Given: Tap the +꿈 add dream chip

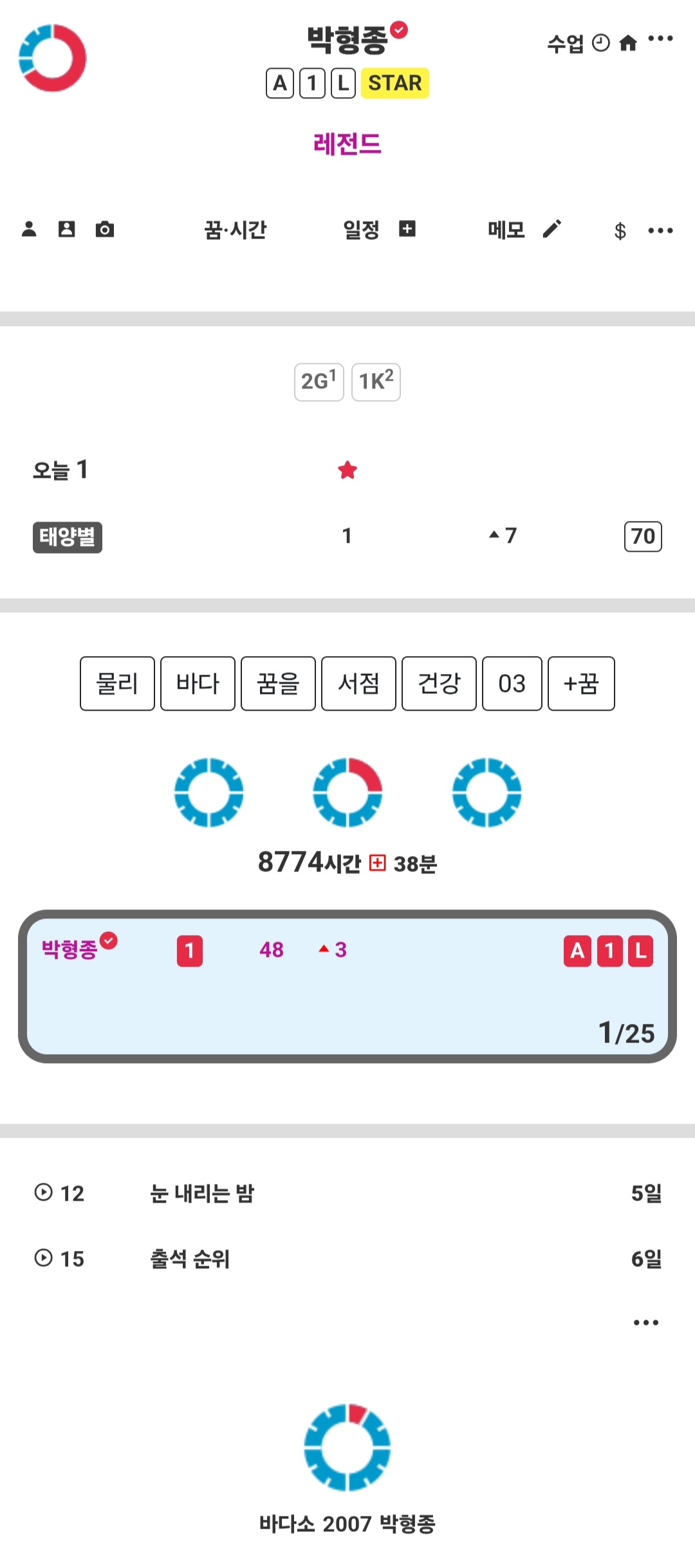Looking at the screenshot, I should 581,683.
